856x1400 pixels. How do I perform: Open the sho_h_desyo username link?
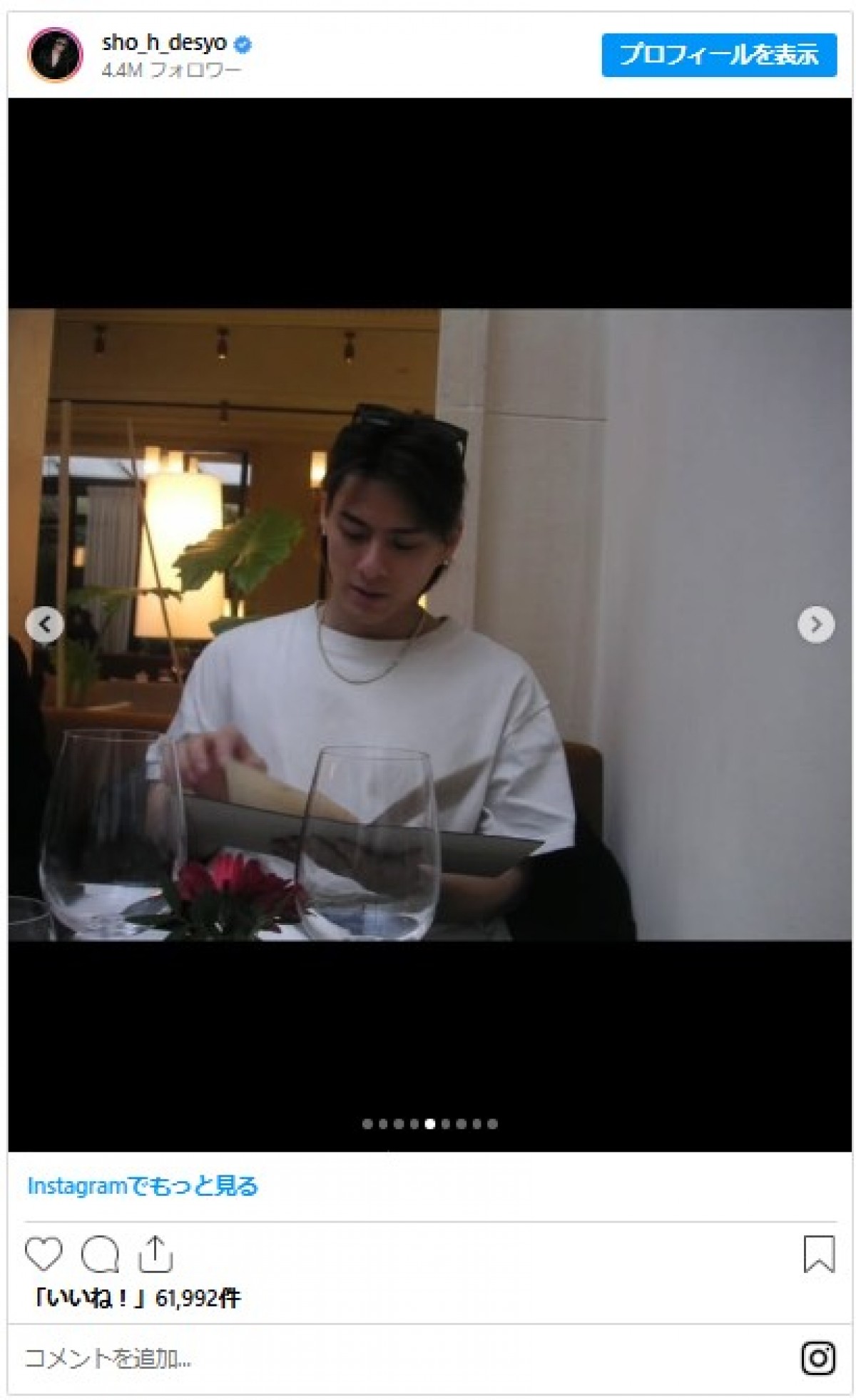point(164,44)
